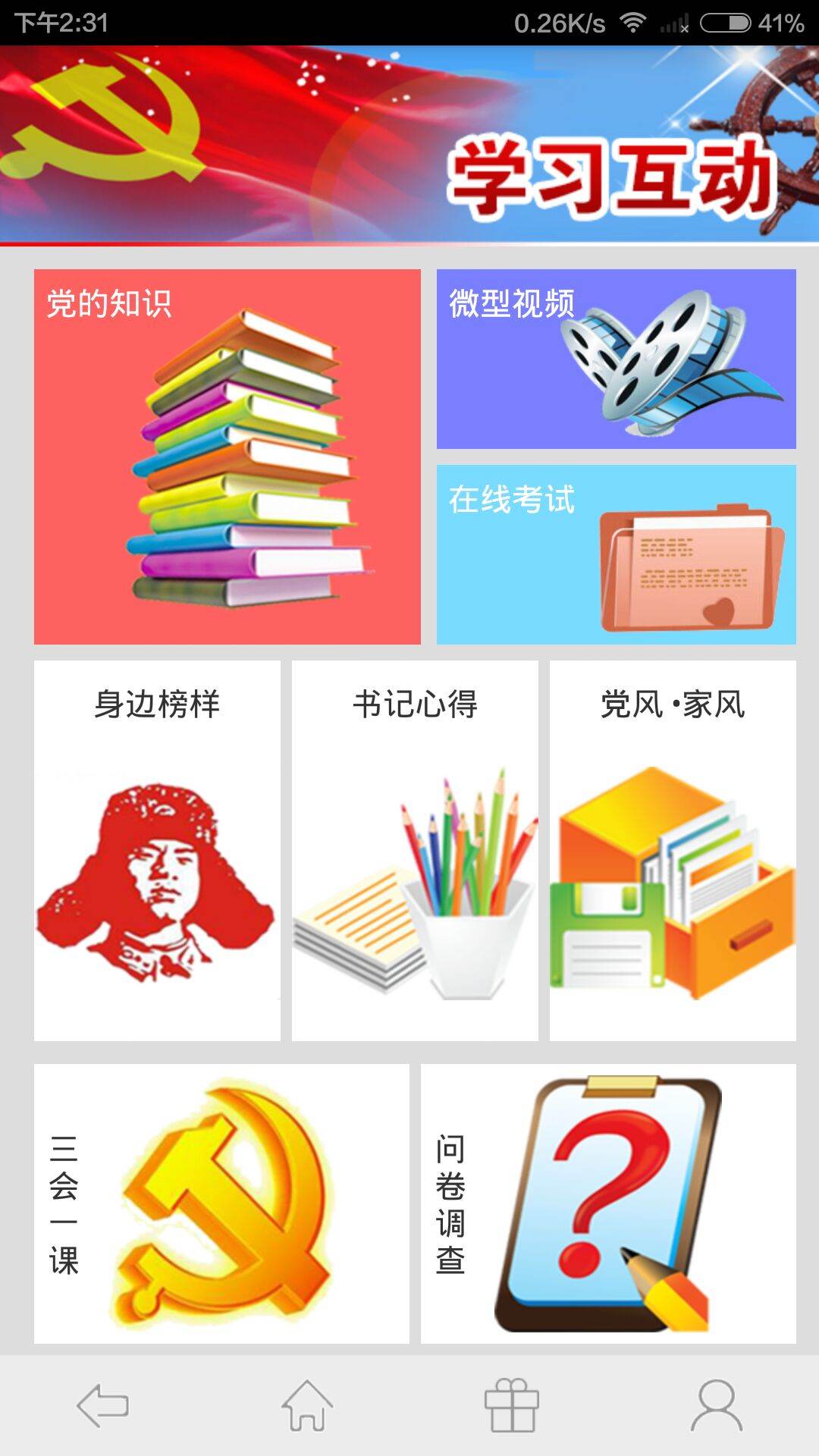The image size is (819, 1456).
Task: Open the 微型视频 tile
Action: tap(617, 359)
